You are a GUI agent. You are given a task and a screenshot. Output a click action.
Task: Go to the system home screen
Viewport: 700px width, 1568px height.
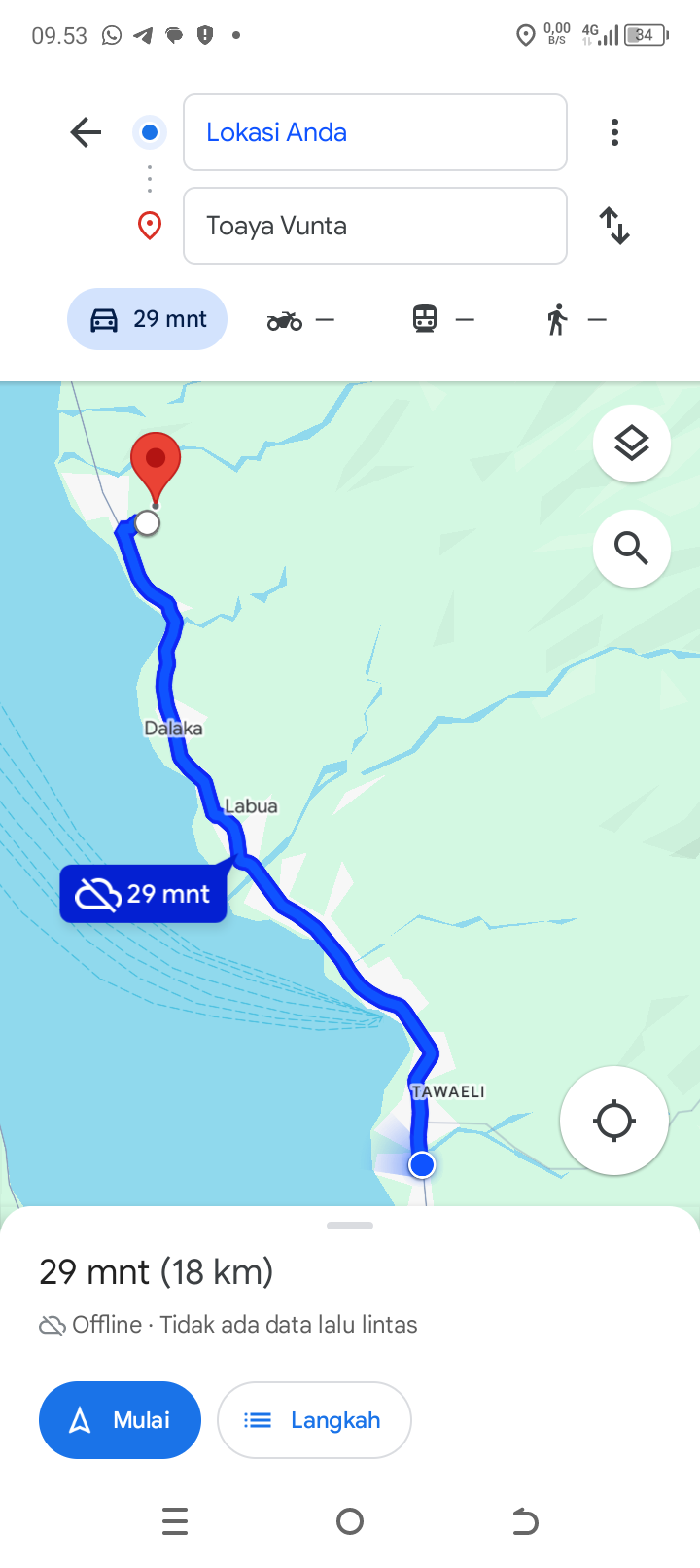pyautogui.click(x=350, y=1521)
